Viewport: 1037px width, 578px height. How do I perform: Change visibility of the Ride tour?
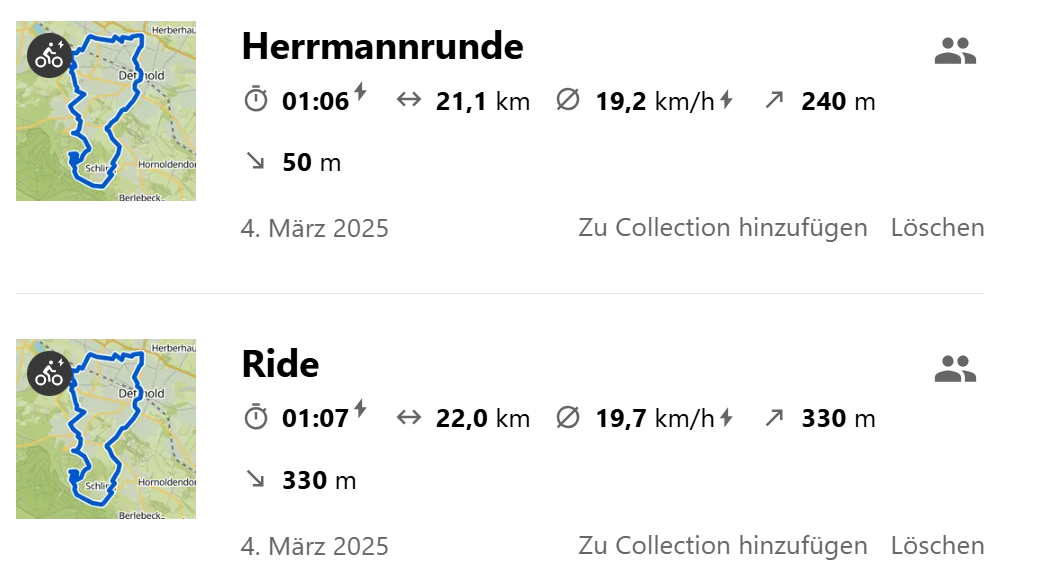pos(954,369)
